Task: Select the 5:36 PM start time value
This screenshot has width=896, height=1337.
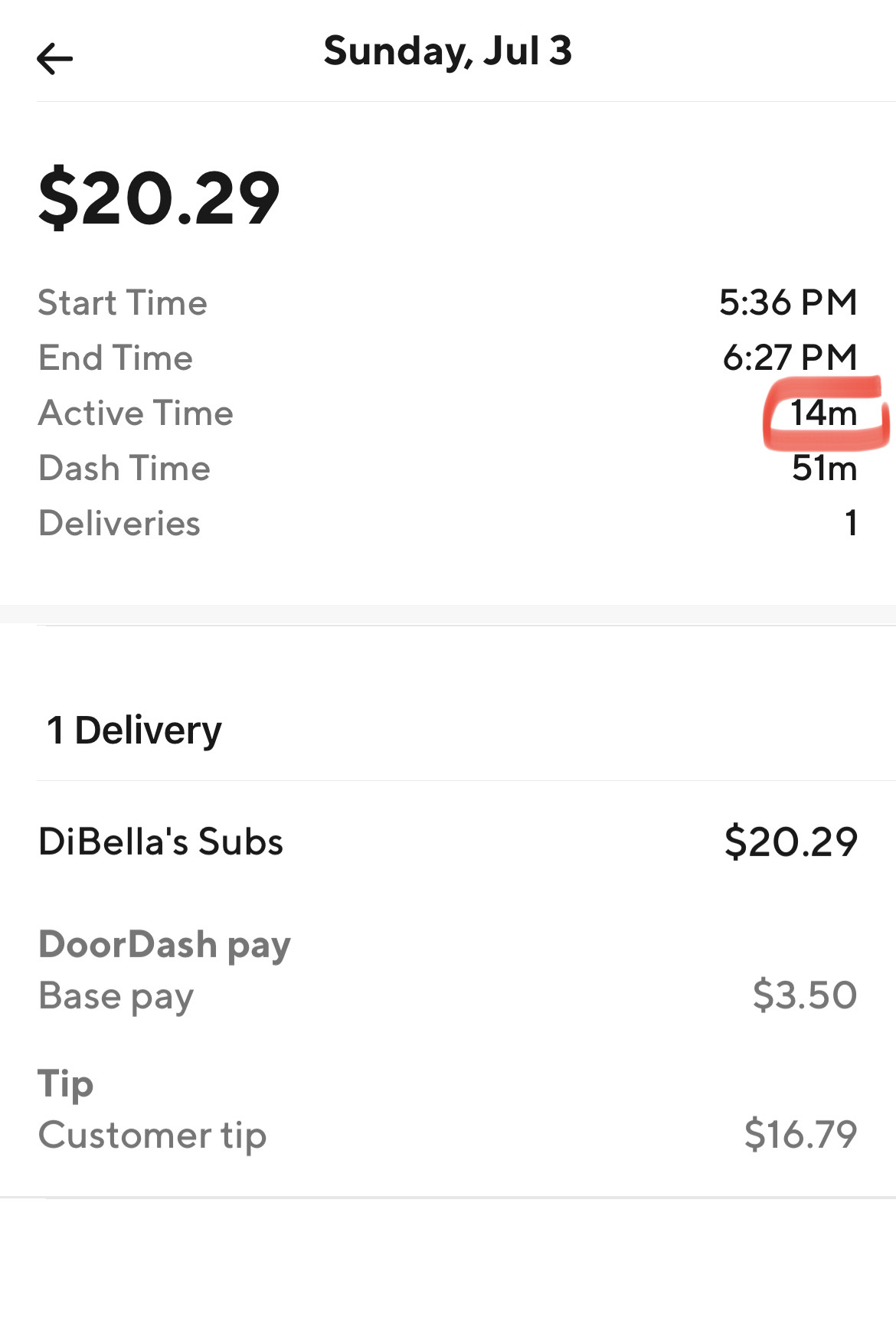Action: (789, 302)
